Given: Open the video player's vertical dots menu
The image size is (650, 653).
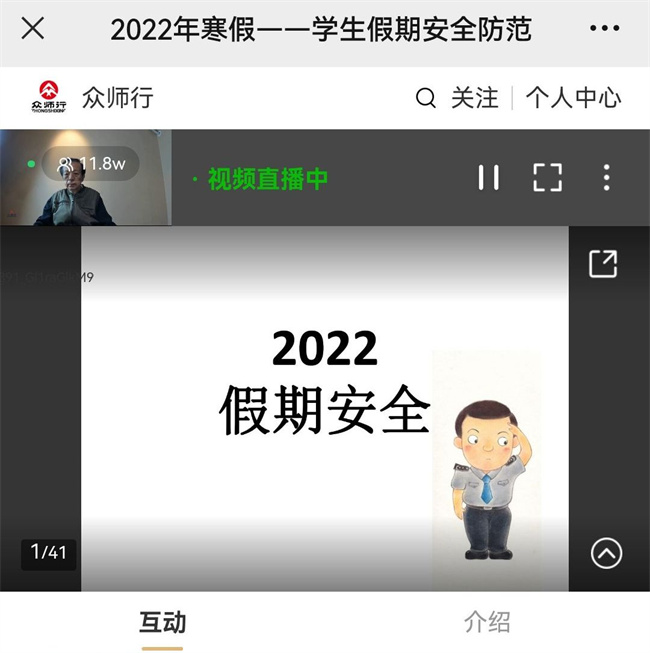Looking at the screenshot, I should tap(606, 178).
